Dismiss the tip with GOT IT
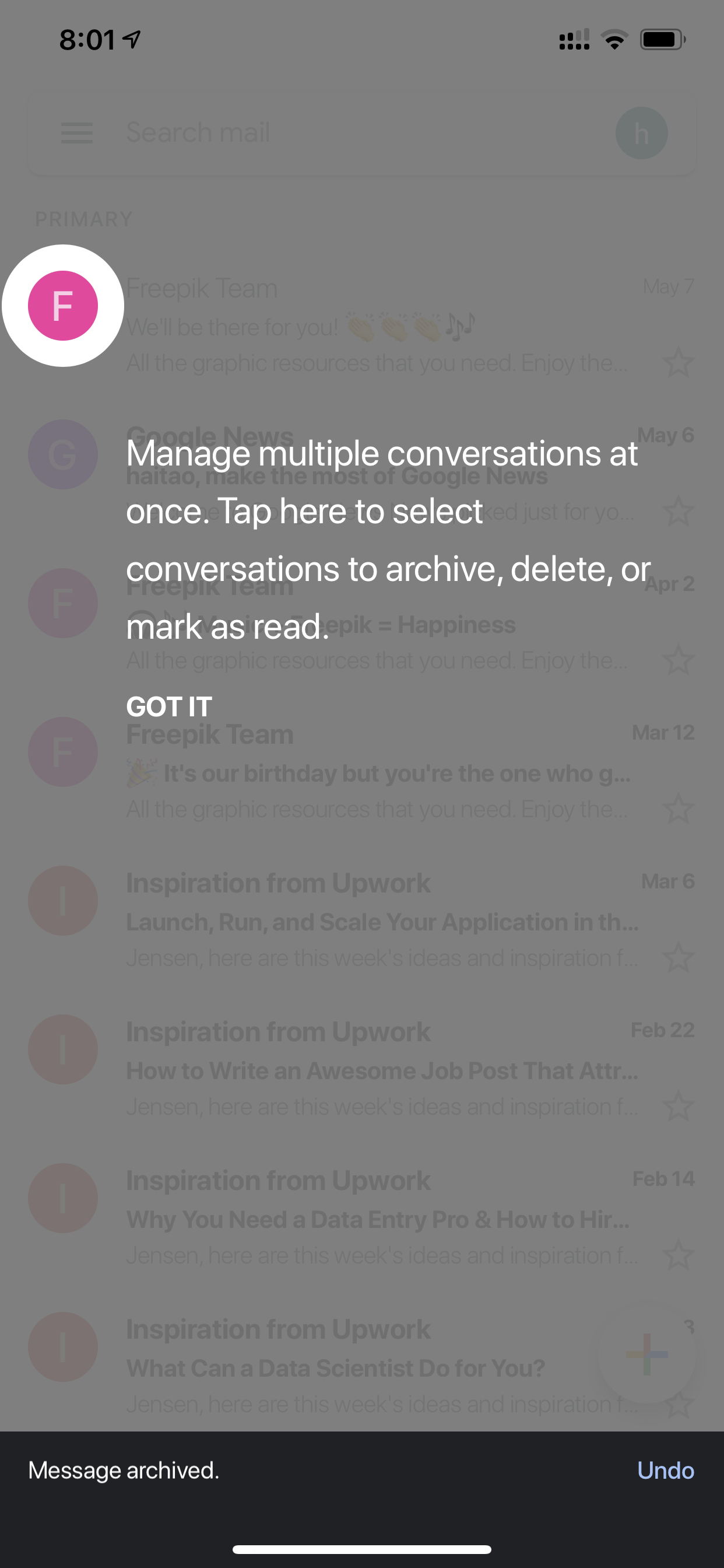This screenshot has height=1568, width=724. tap(169, 706)
